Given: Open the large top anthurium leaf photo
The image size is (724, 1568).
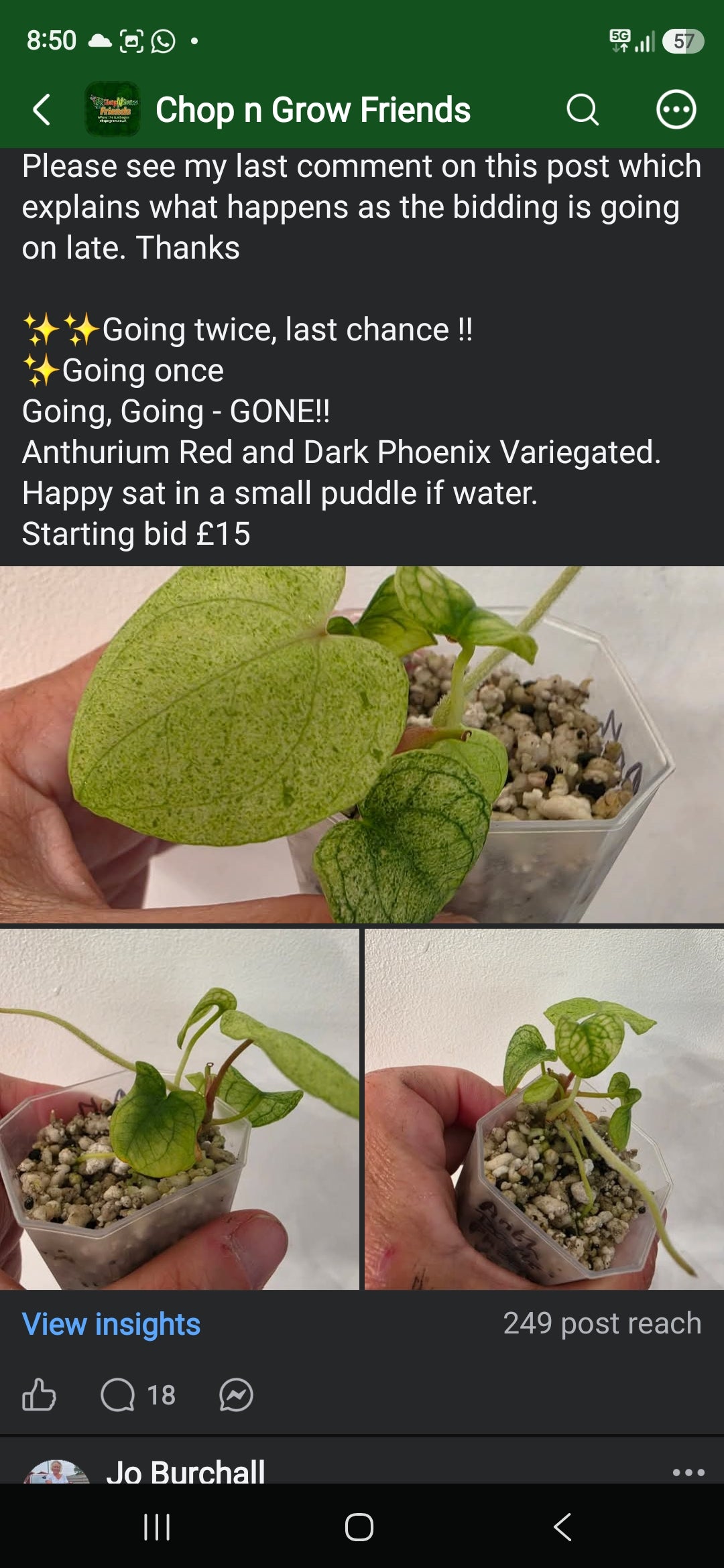Looking at the screenshot, I should [362, 745].
